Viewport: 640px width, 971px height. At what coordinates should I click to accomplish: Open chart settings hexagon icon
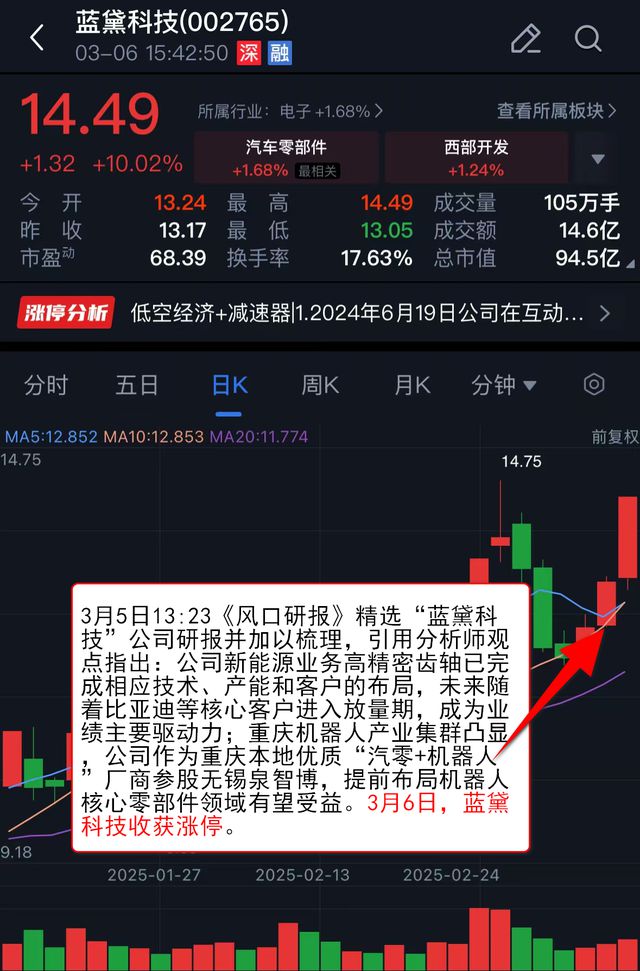click(594, 385)
